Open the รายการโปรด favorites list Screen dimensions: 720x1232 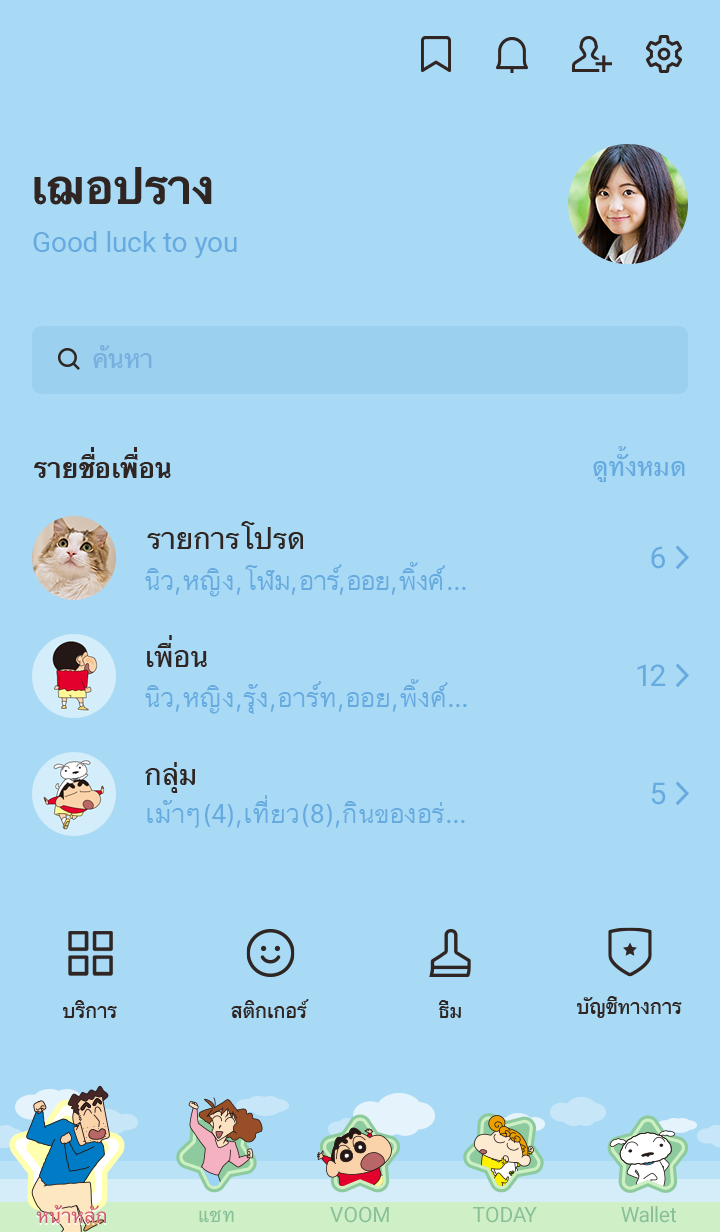(360, 558)
